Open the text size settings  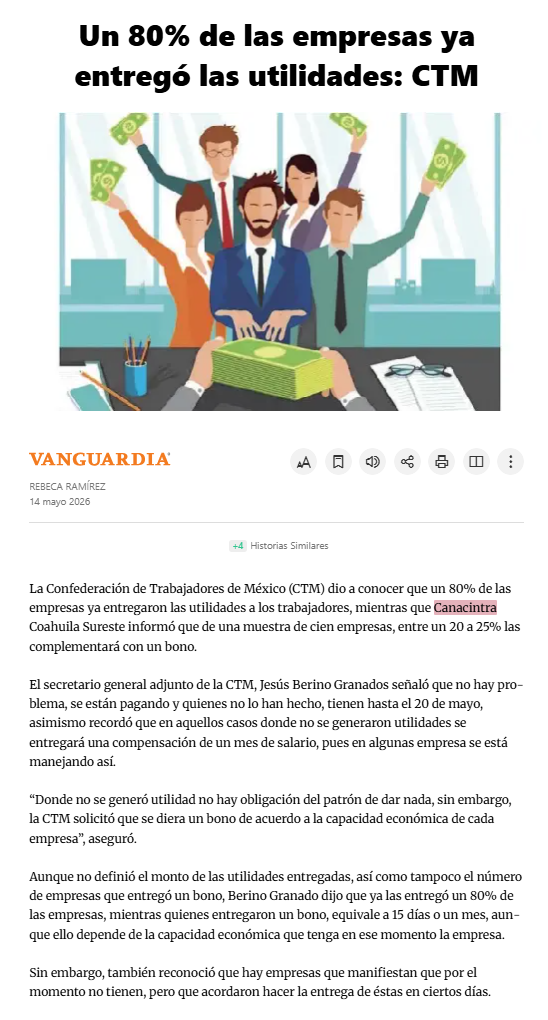[x=303, y=462]
